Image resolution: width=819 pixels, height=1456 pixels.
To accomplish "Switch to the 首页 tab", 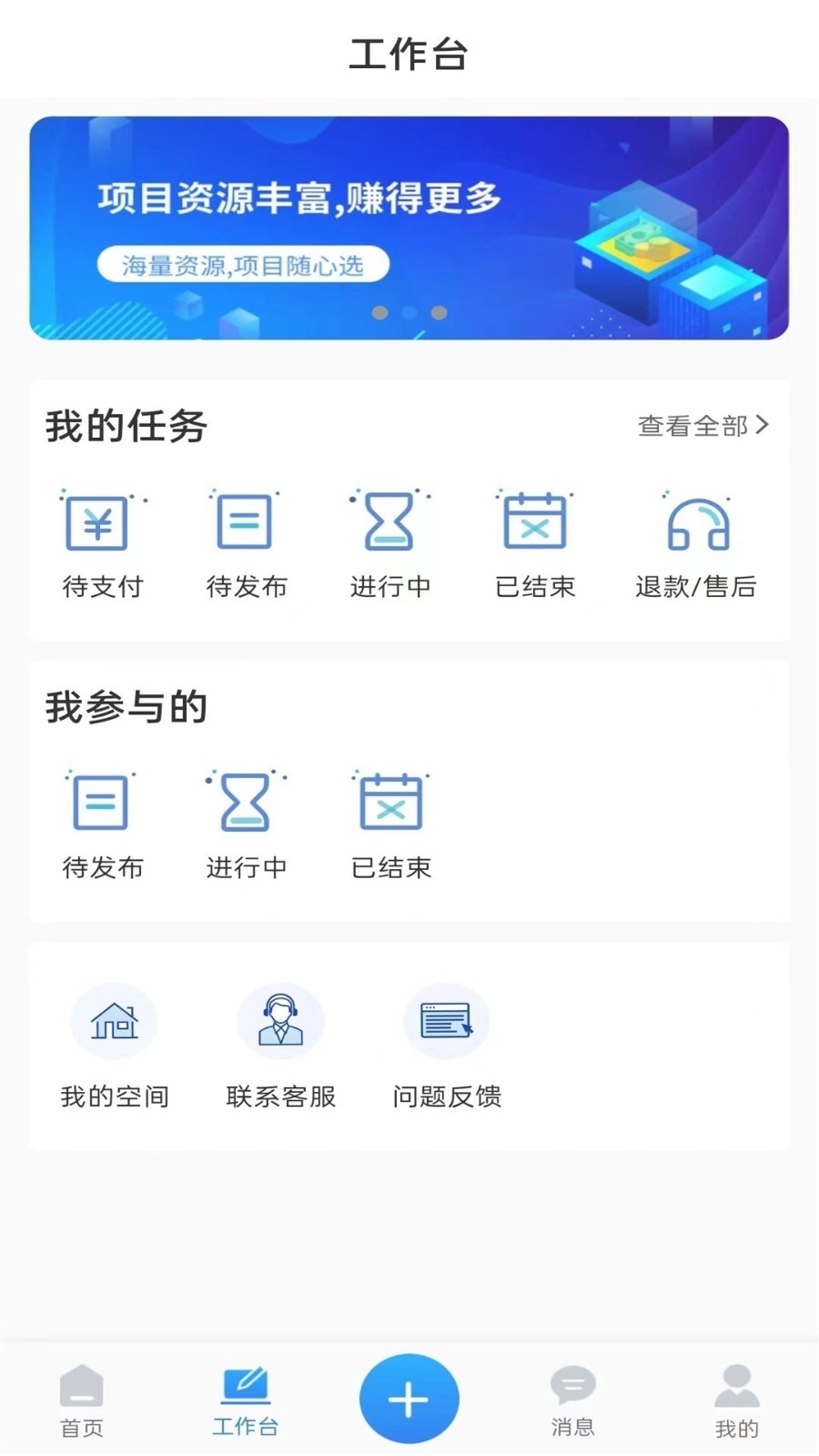I will click(82, 1400).
